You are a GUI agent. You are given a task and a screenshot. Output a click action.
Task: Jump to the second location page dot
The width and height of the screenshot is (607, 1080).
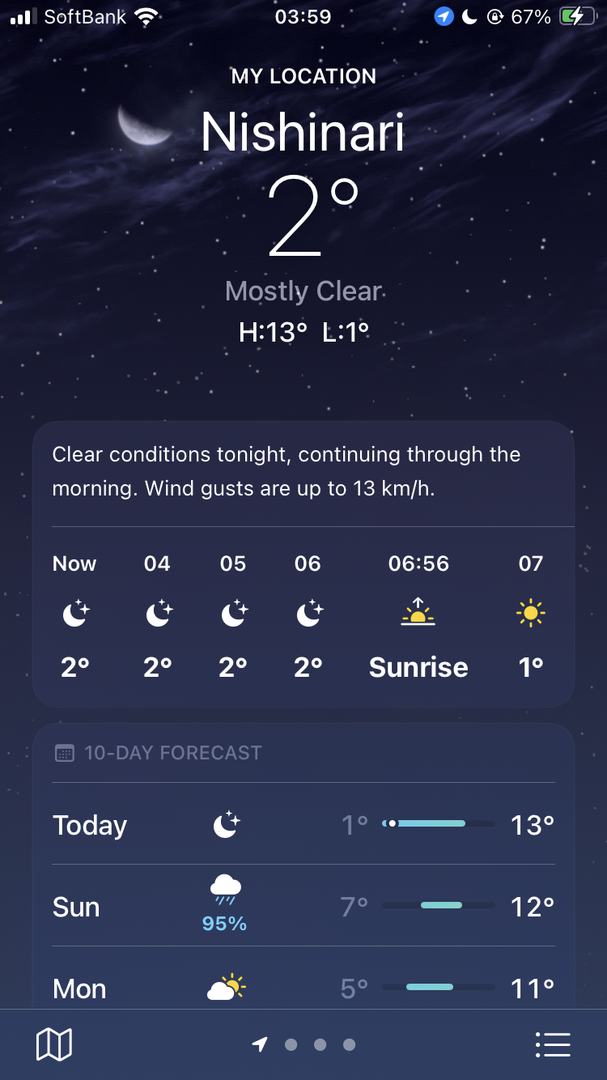click(320, 1045)
